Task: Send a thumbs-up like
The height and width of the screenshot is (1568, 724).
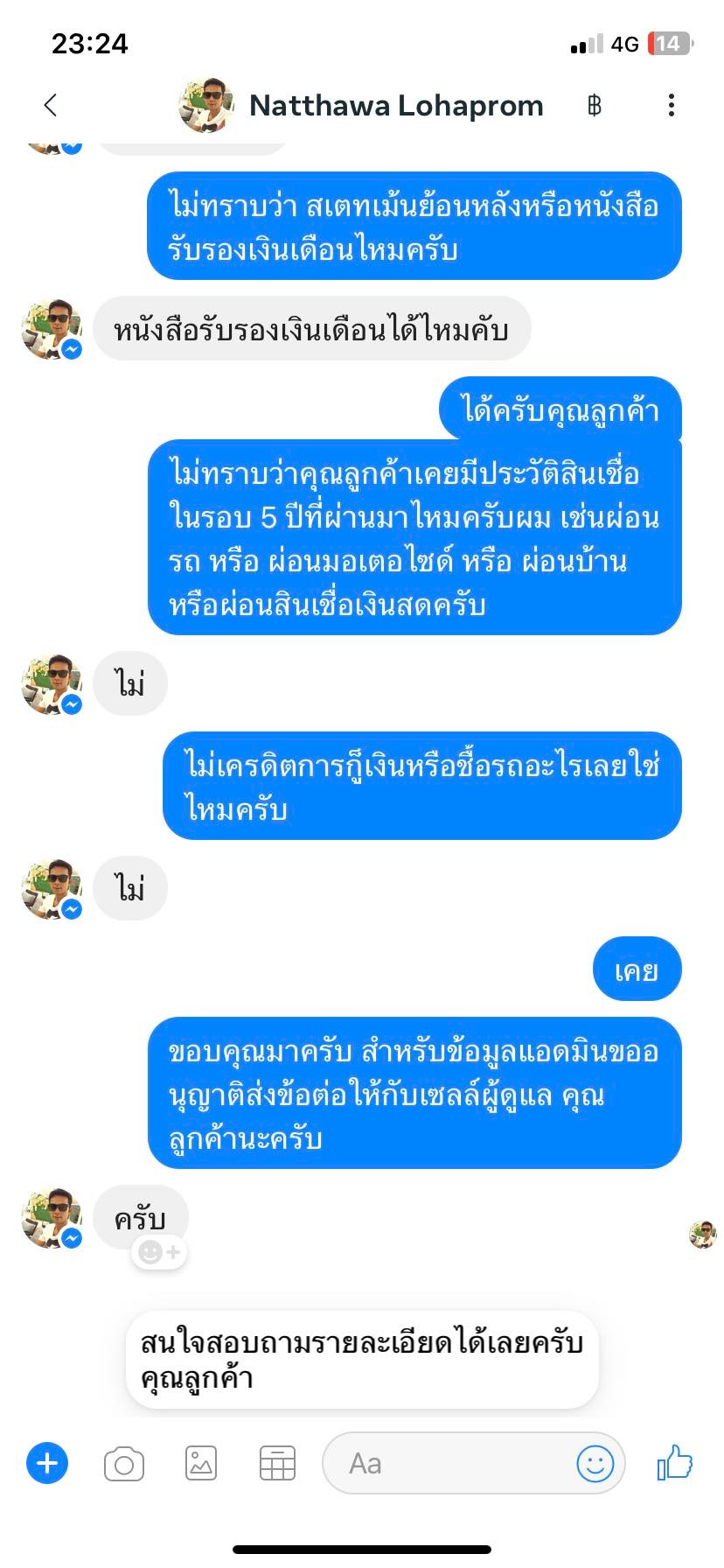Action: 675,1462
